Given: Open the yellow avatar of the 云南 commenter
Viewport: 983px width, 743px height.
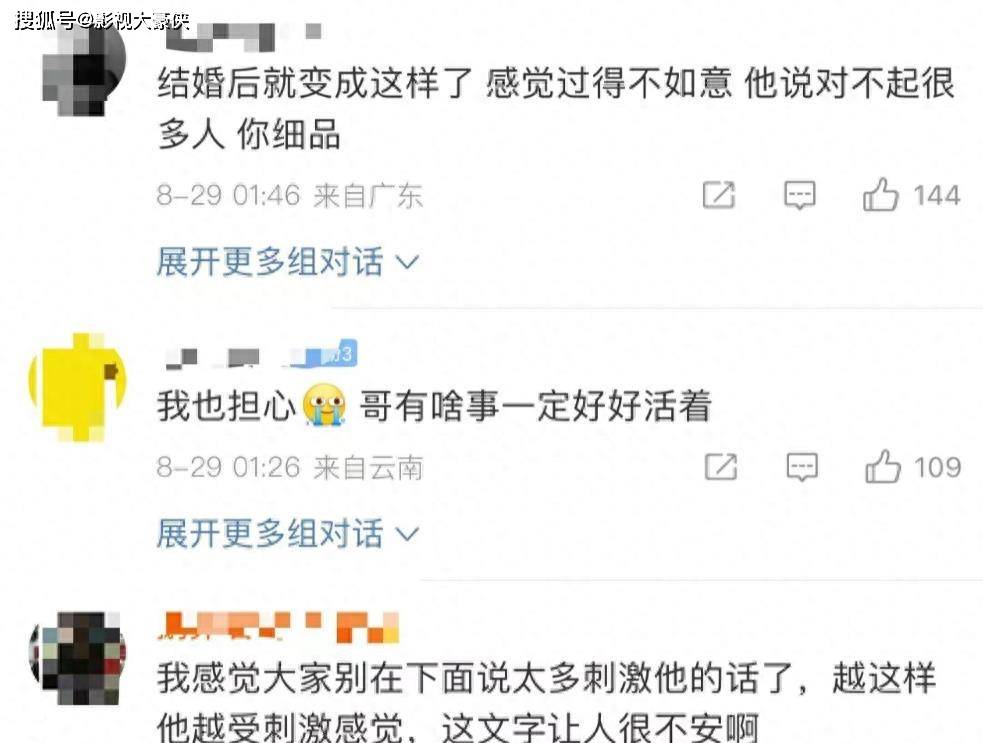Looking at the screenshot, I should coord(78,386).
